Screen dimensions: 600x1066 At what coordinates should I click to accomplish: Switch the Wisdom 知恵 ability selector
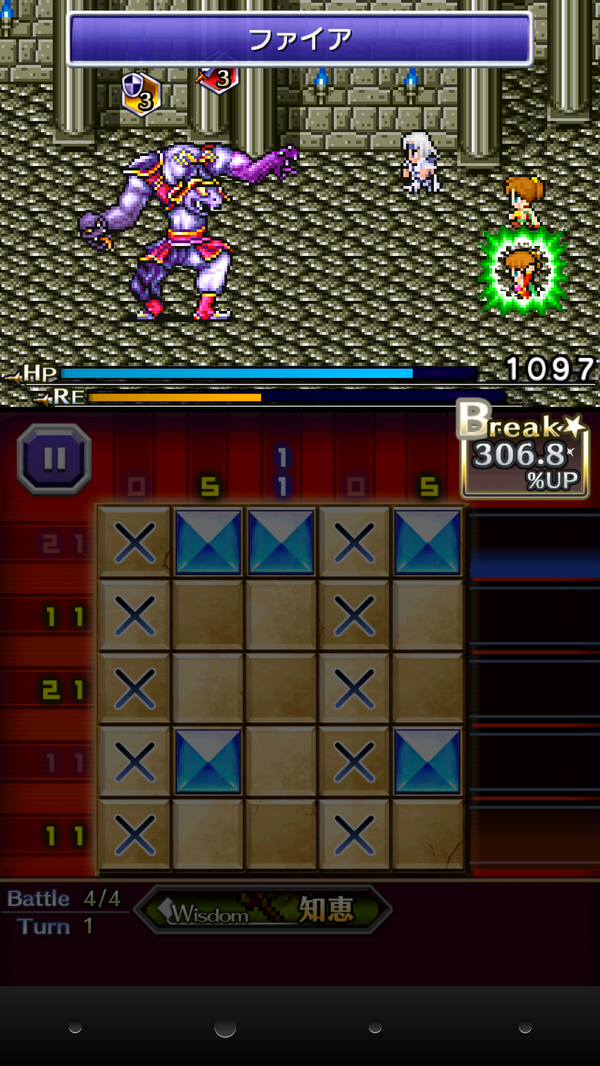tap(262, 910)
